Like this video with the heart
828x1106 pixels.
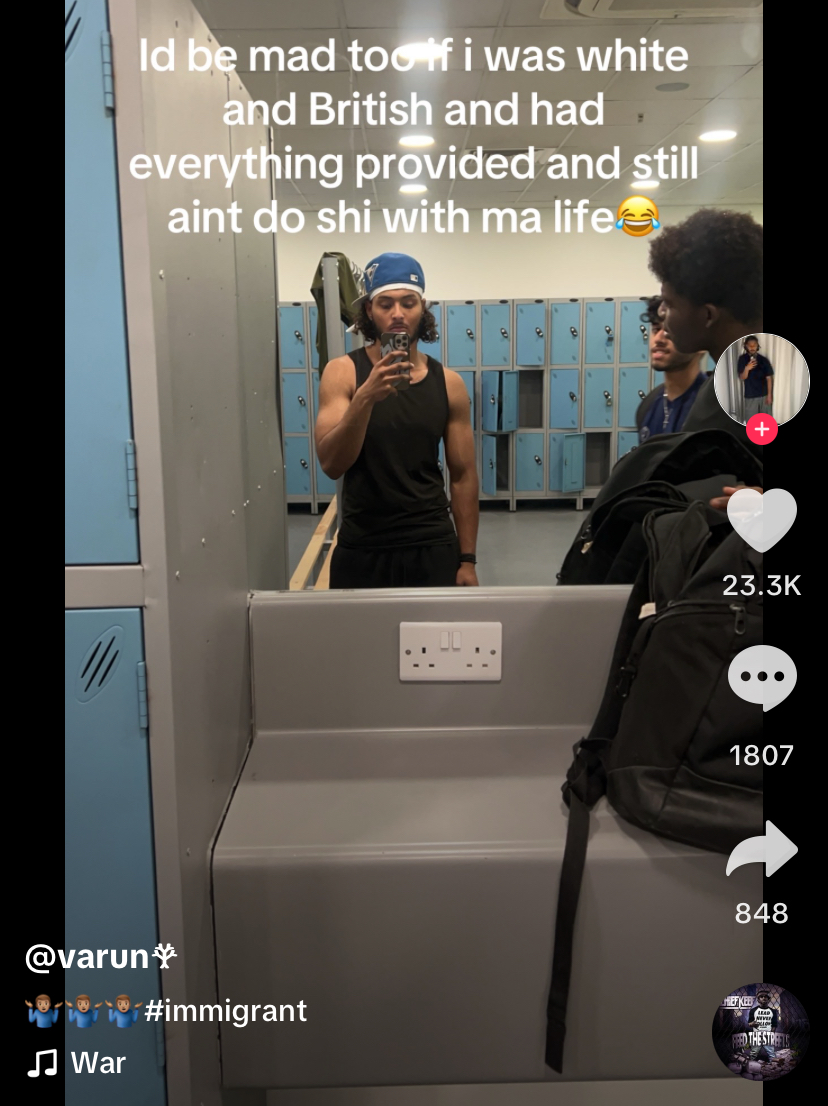pyautogui.click(x=761, y=520)
